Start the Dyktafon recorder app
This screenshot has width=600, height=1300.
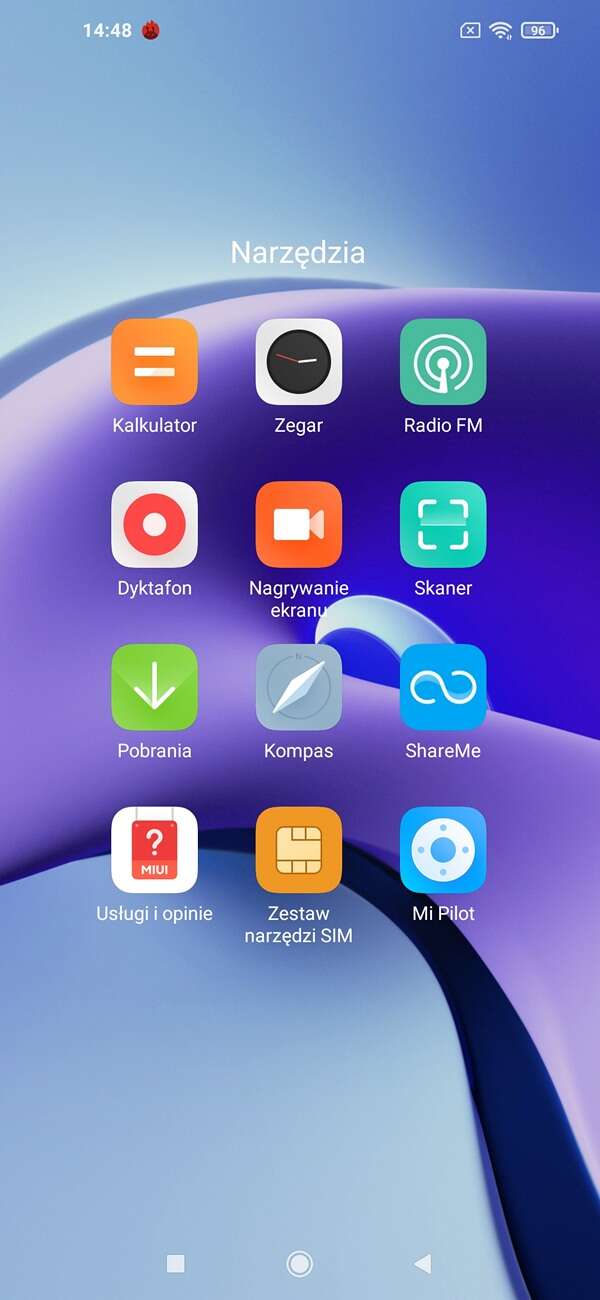click(154, 524)
